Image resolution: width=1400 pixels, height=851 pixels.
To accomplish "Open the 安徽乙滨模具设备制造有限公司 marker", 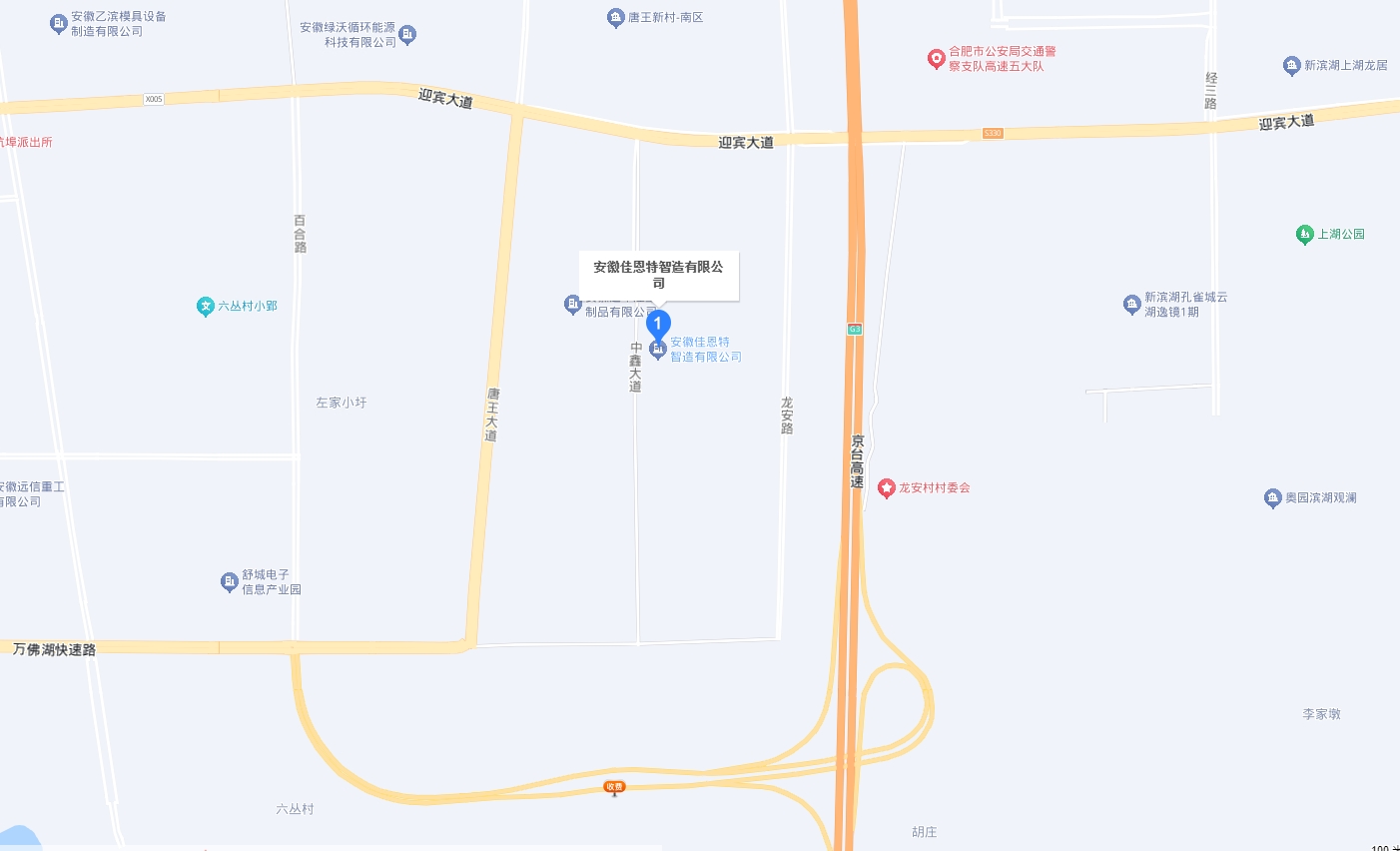I will (59, 24).
